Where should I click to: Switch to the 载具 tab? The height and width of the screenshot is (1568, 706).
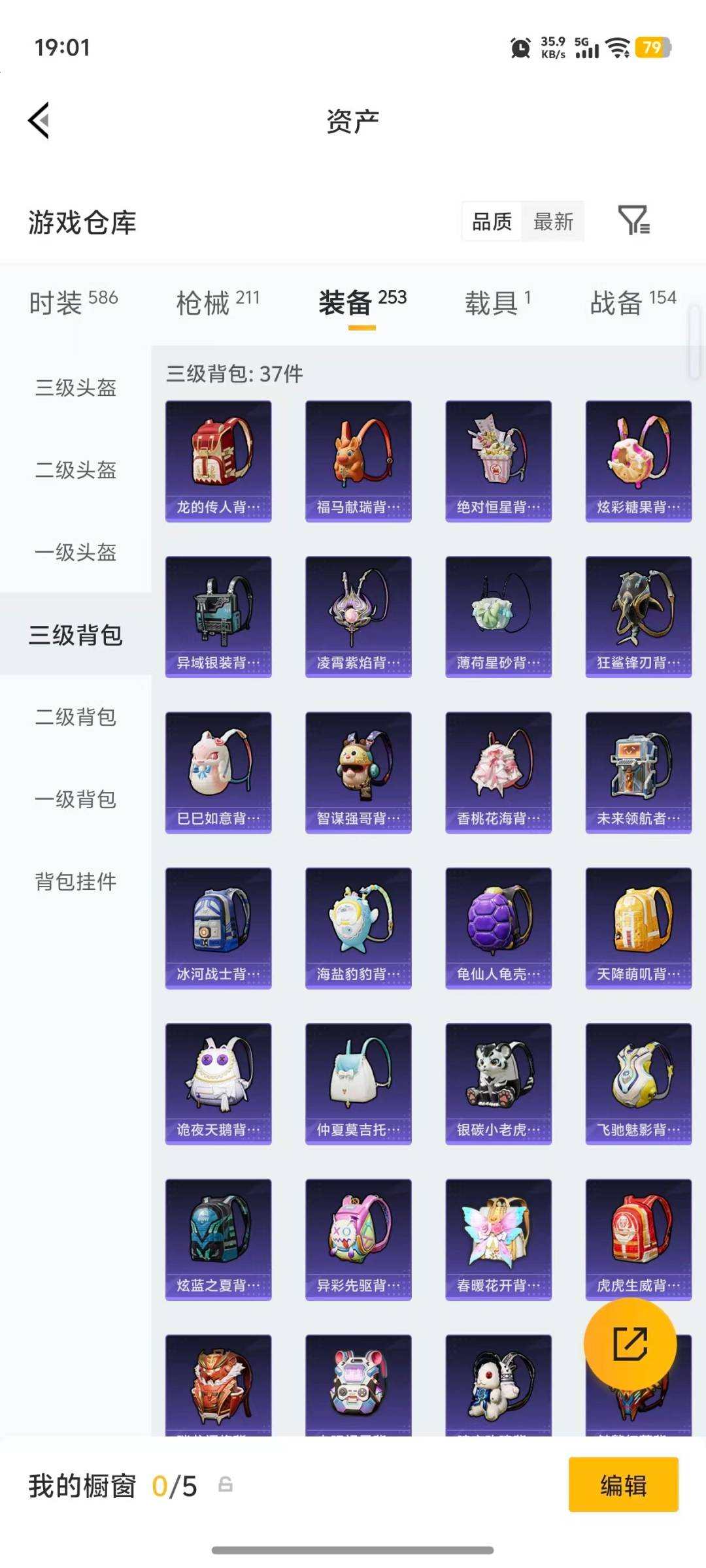[x=497, y=302]
